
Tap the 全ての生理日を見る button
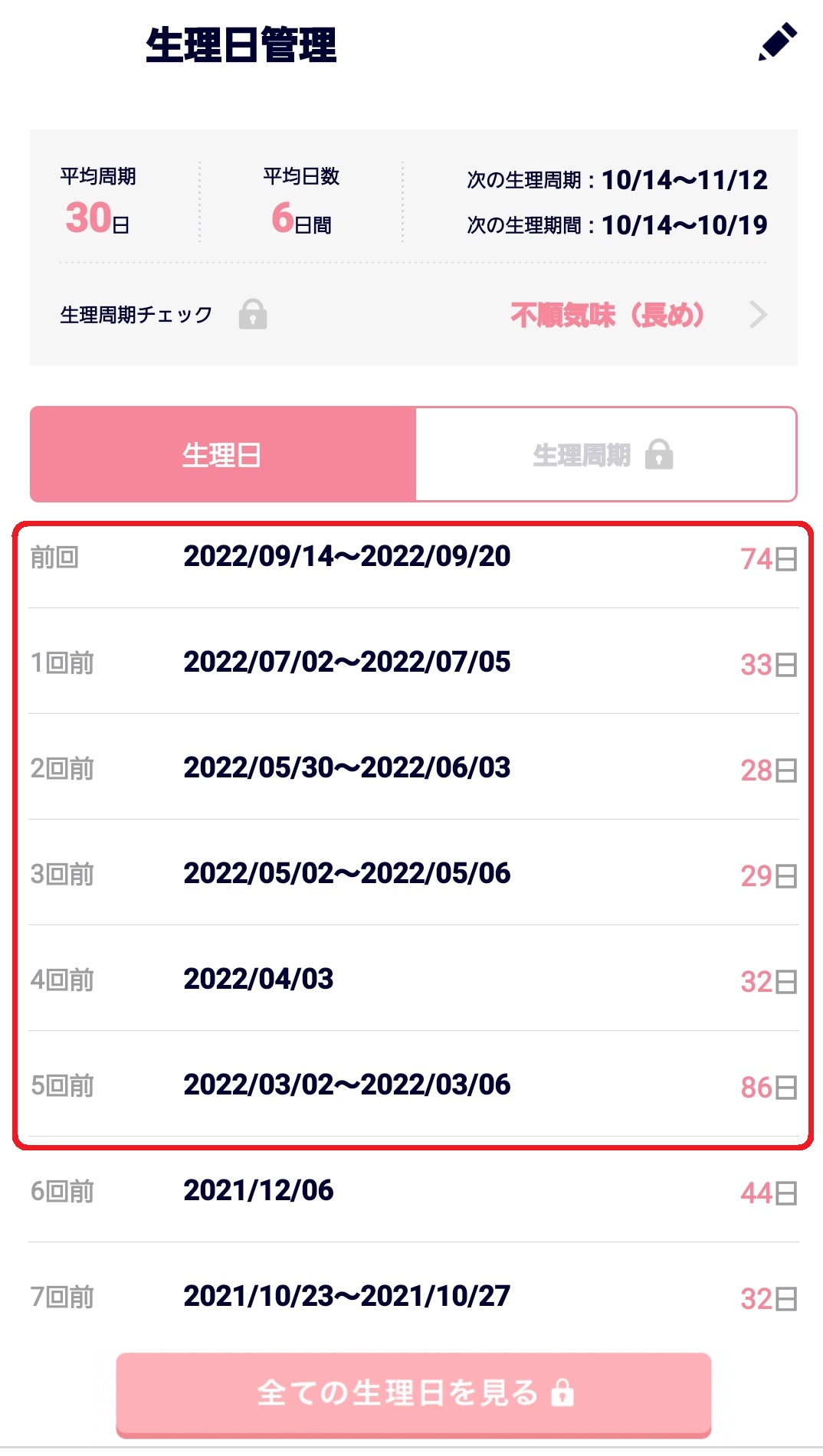(414, 1393)
